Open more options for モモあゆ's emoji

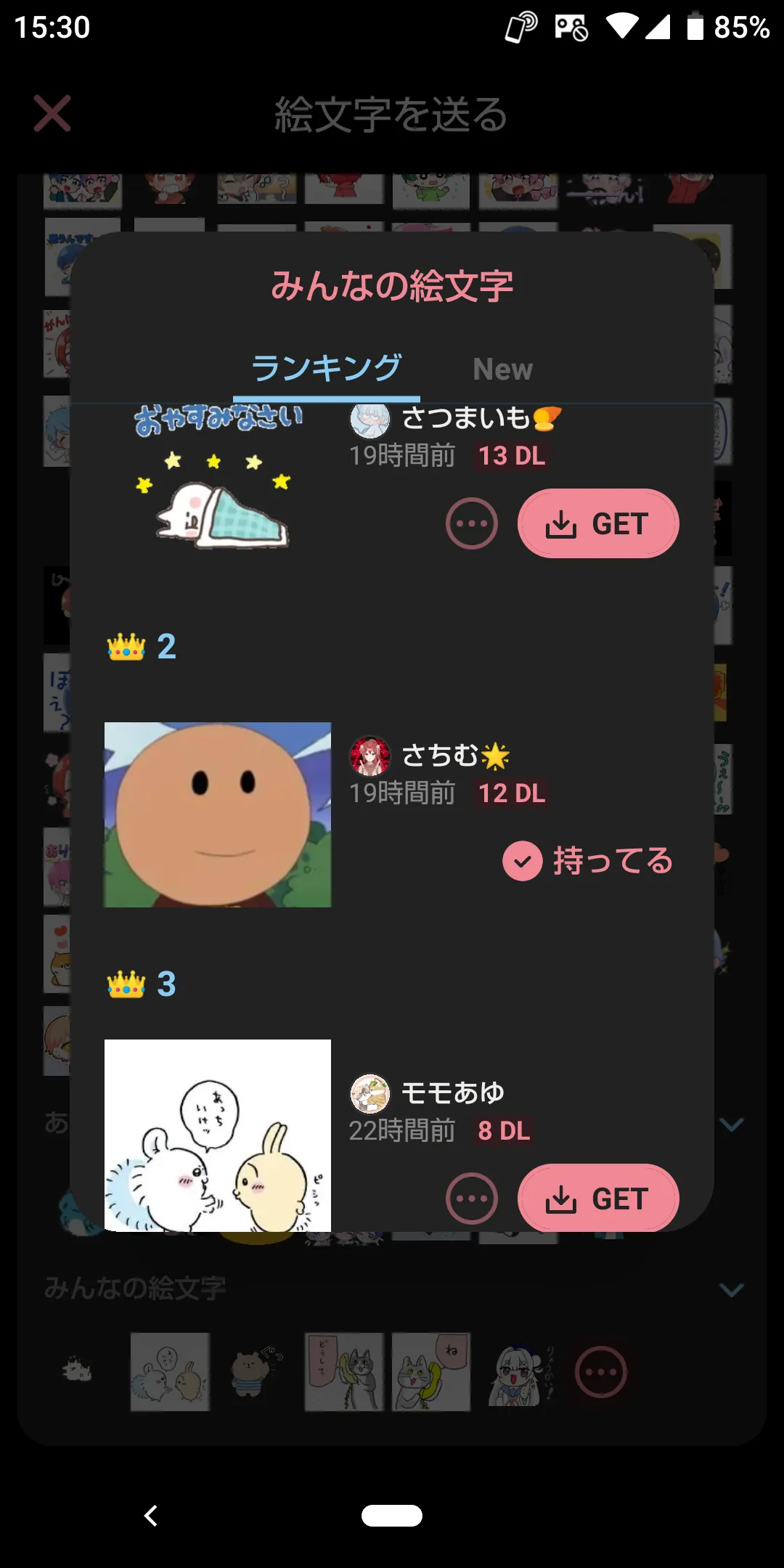pos(472,1199)
